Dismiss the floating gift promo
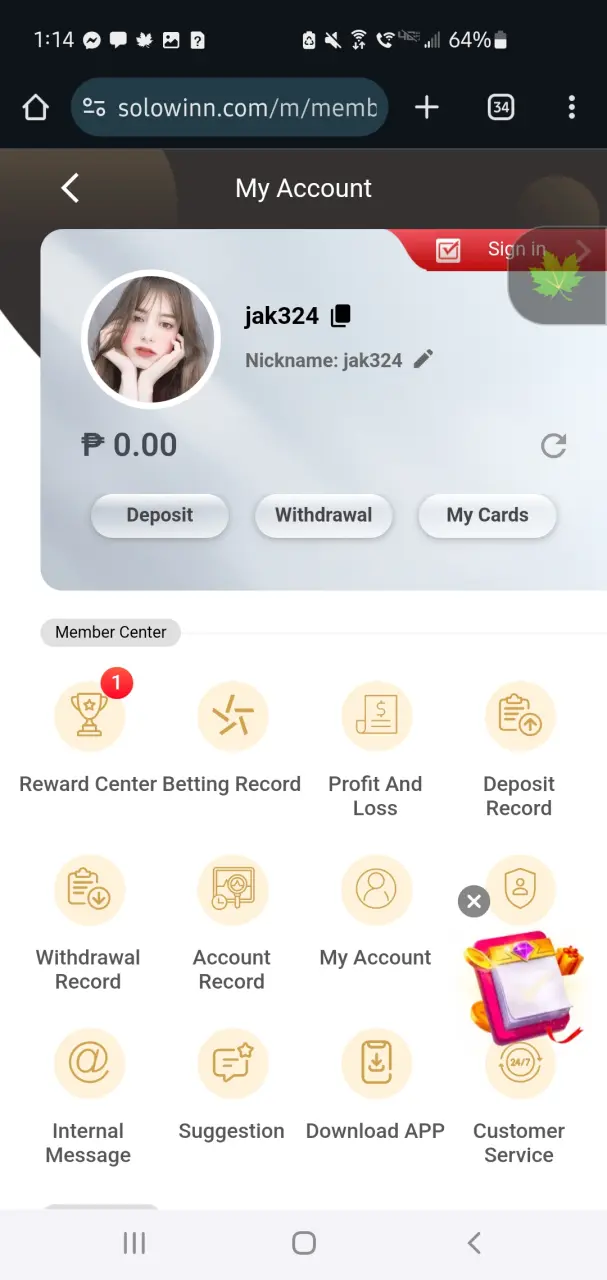Image resolution: width=607 pixels, height=1280 pixels. [x=474, y=902]
